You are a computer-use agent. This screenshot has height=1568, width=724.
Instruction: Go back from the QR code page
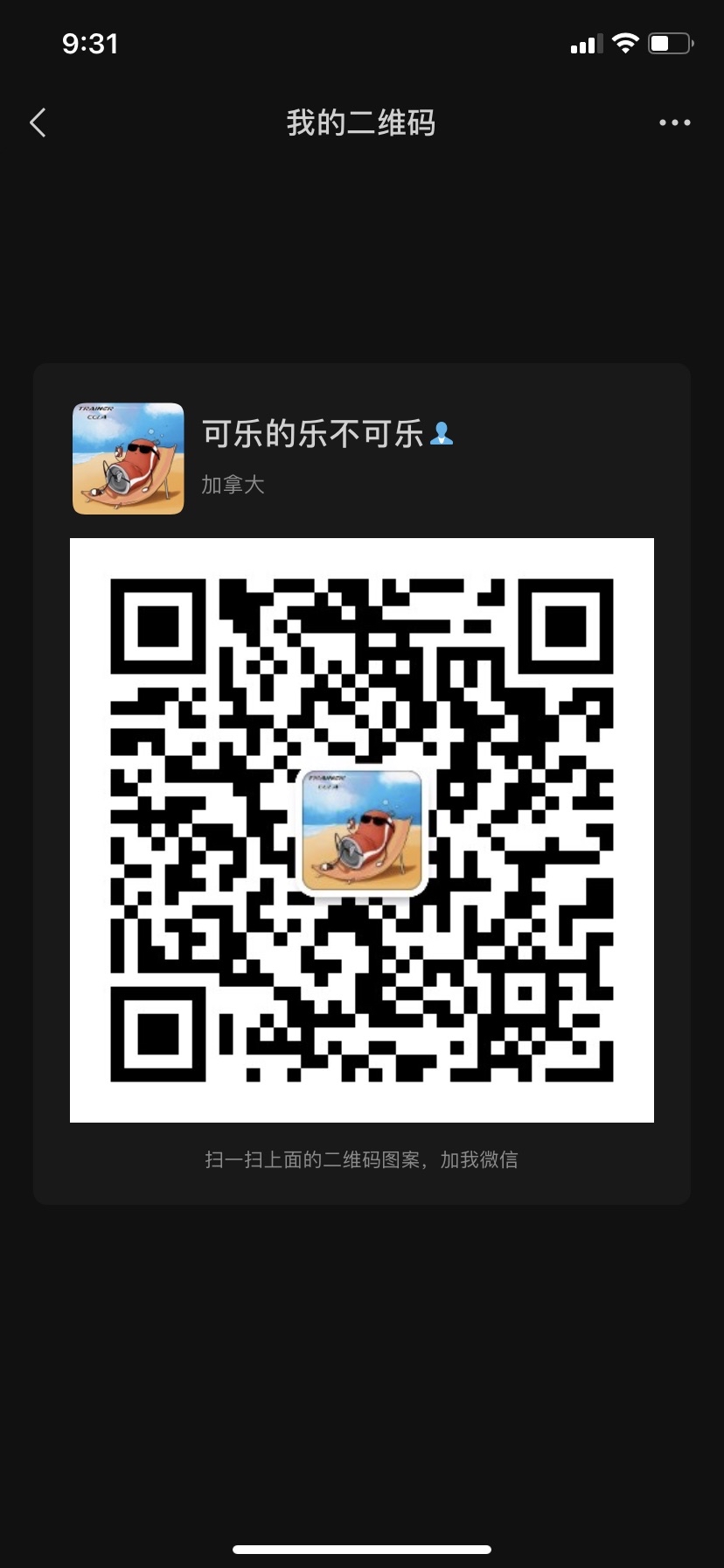point(38,122)
